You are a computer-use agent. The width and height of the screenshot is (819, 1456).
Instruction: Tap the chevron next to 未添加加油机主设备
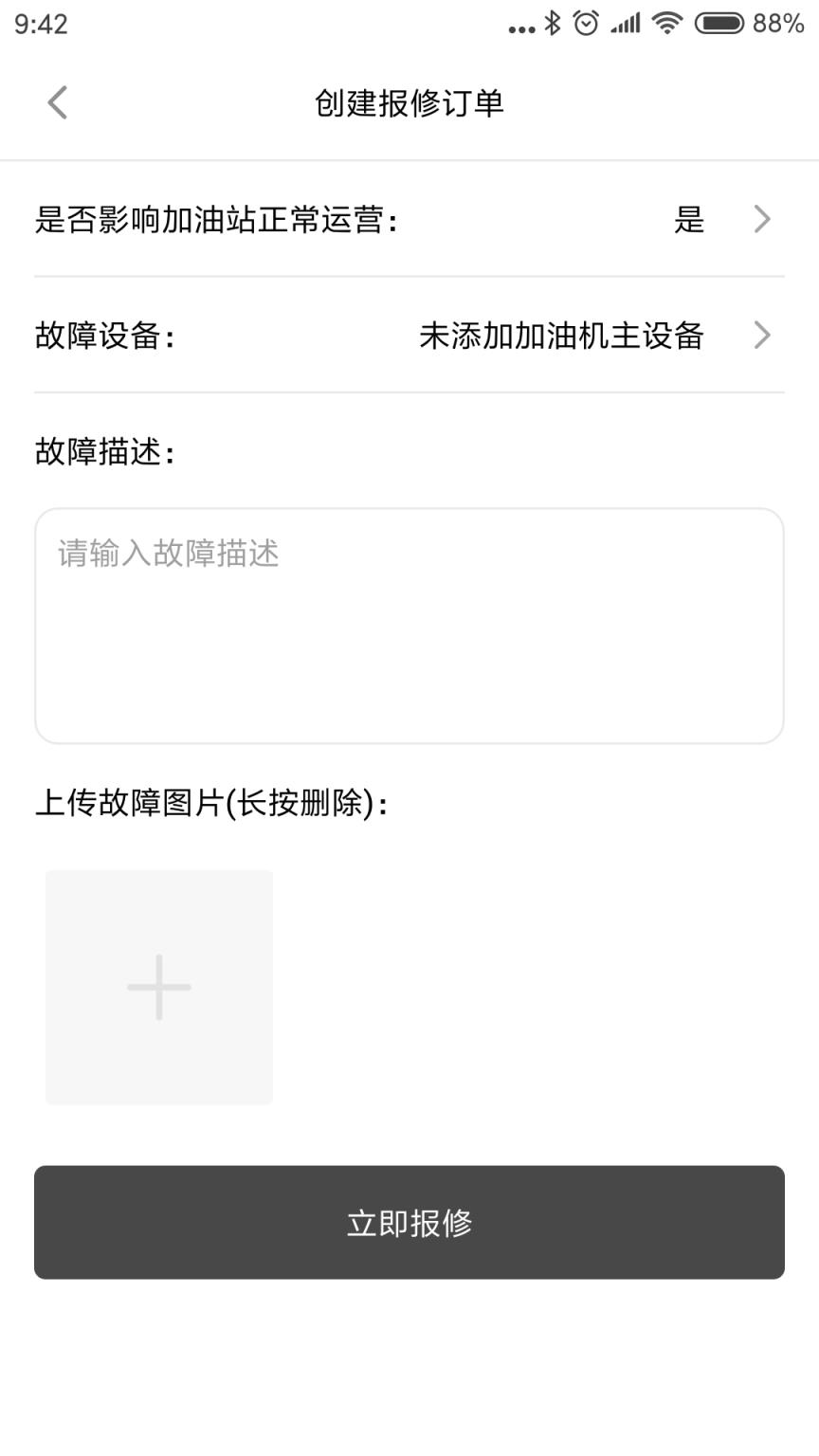[761, 336]
